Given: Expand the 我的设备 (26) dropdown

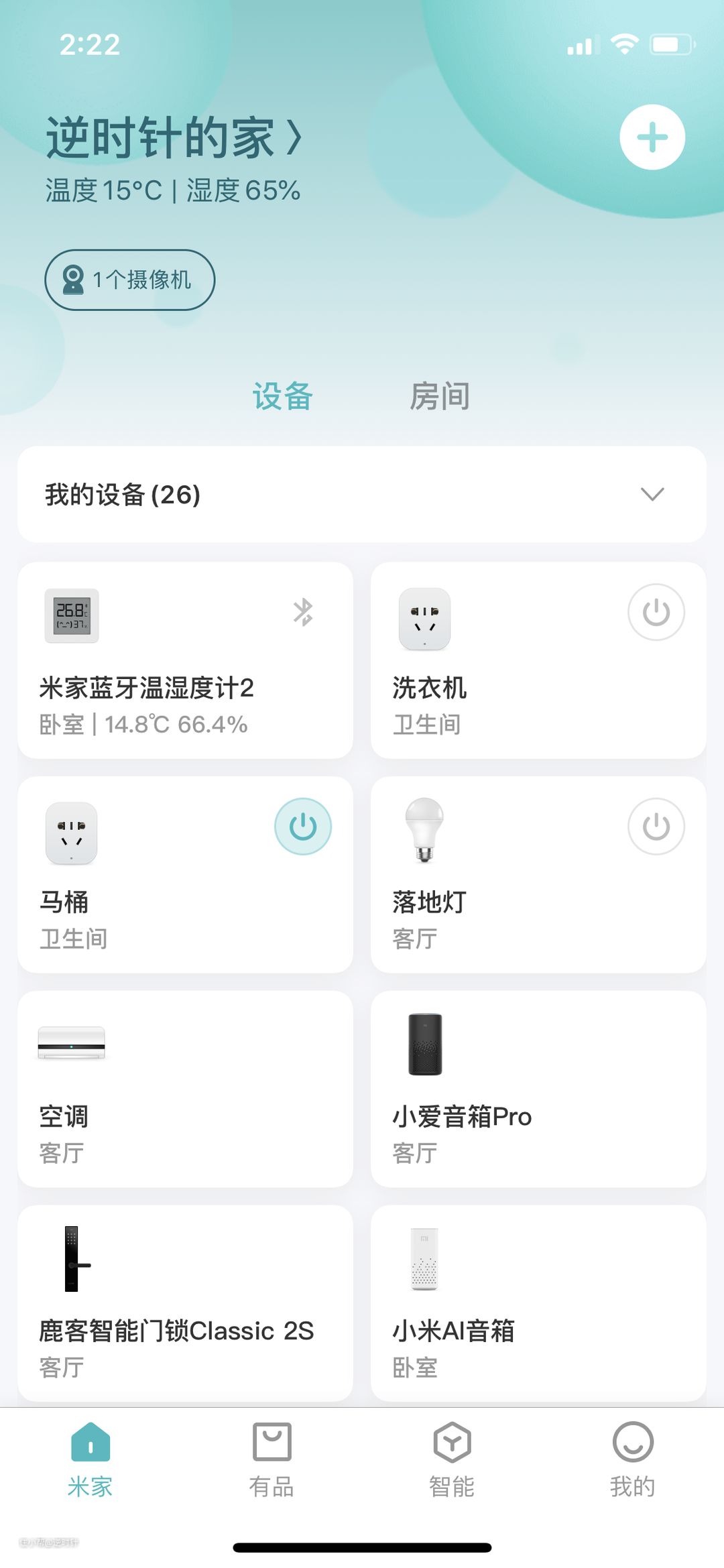Looking at the screenshot, I should pyautogui.click(x=652, y=495).
